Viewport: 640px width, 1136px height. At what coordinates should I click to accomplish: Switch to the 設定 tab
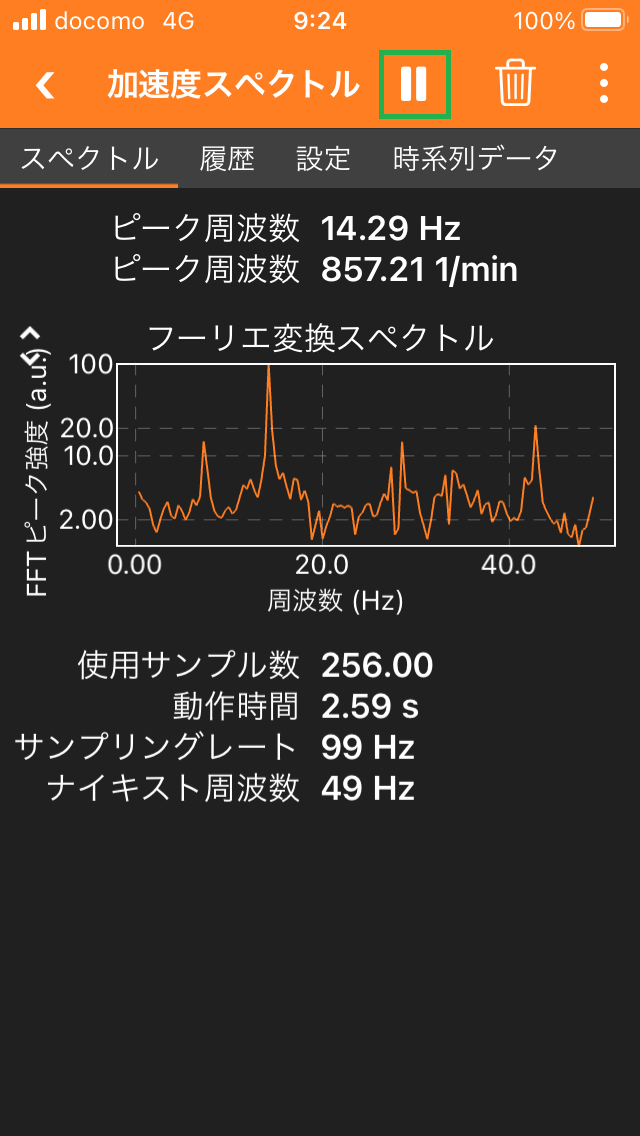[x=323, y=158]
